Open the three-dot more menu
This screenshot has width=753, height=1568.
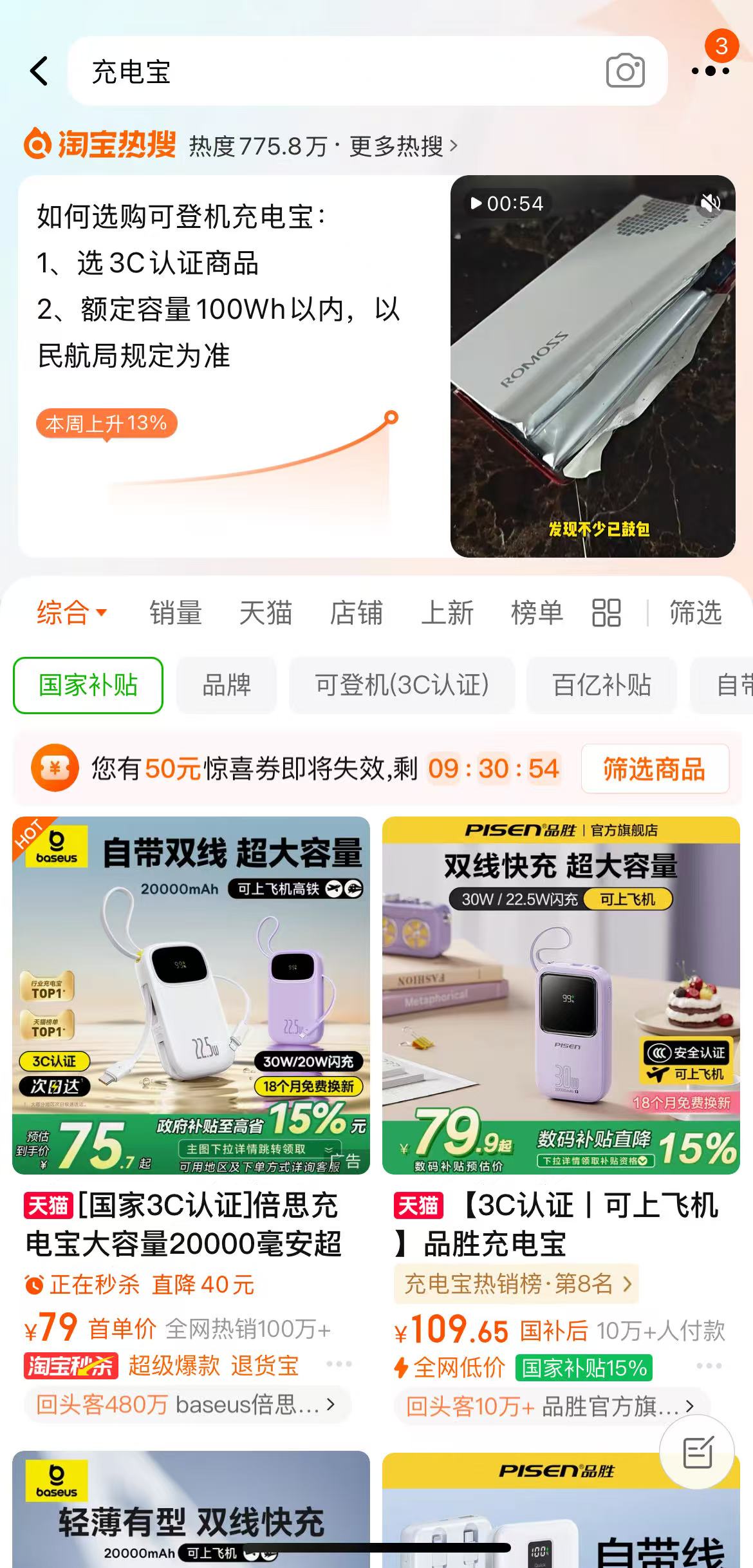click(710, 71)
